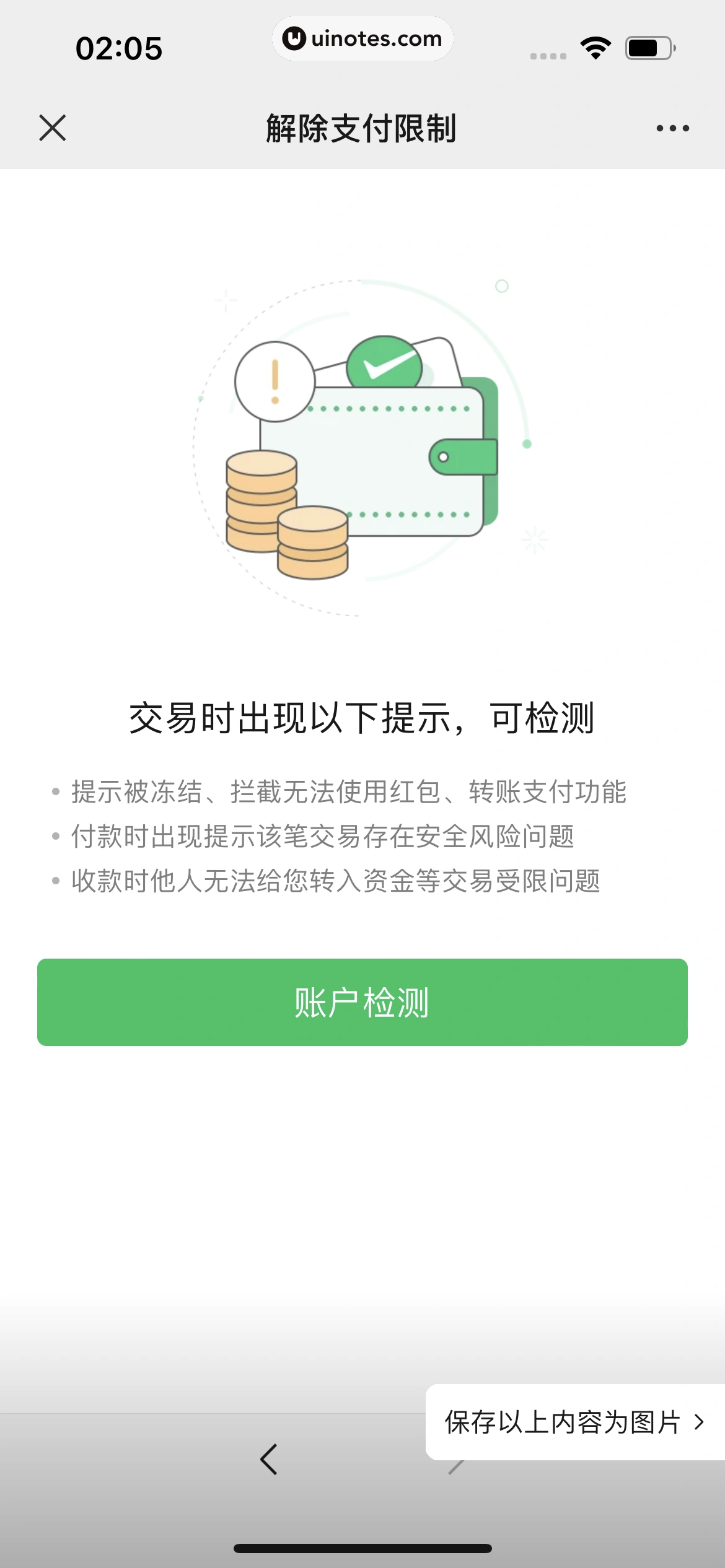Tap 保存以上内容为图片 to save as image
The width and height of the screenshot is (725, 1568).
574,1422
